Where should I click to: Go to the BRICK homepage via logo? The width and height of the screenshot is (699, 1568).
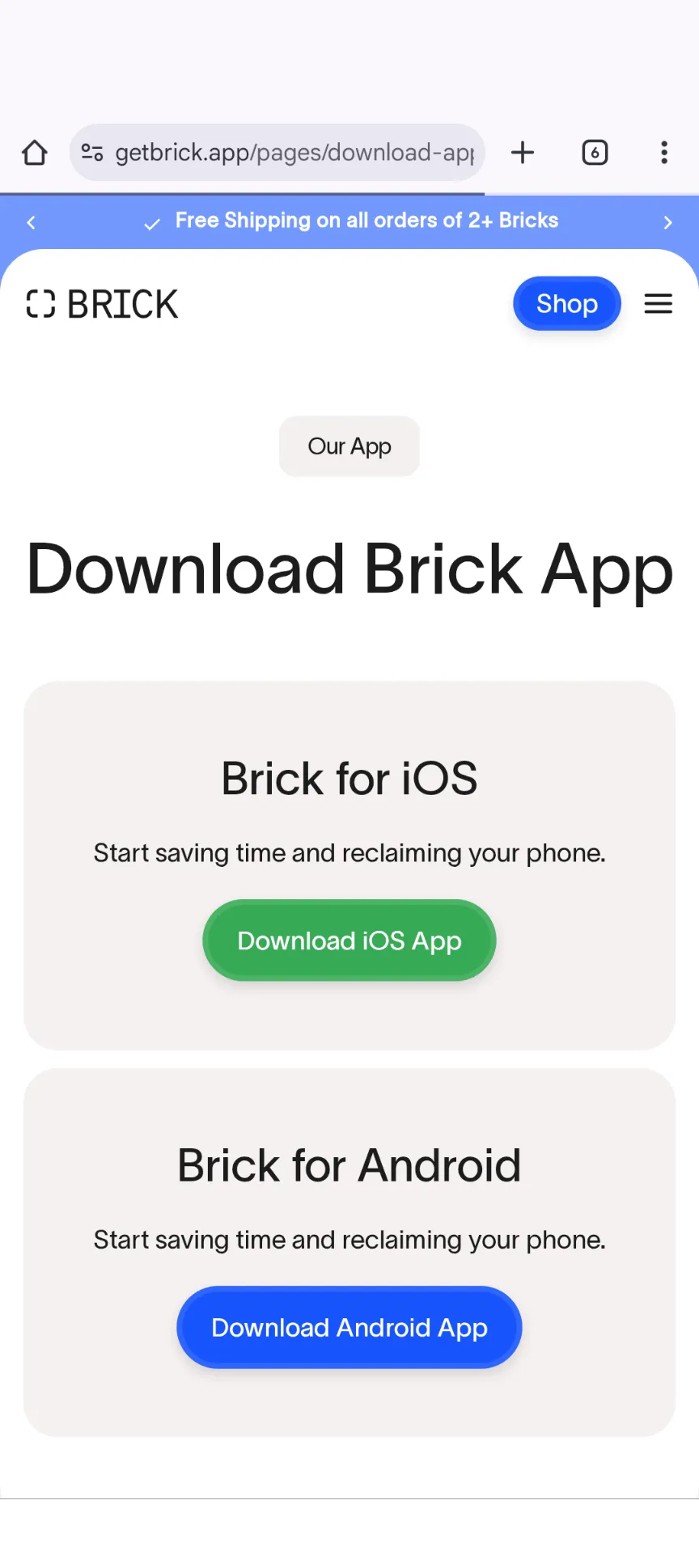tap(103, 304)
